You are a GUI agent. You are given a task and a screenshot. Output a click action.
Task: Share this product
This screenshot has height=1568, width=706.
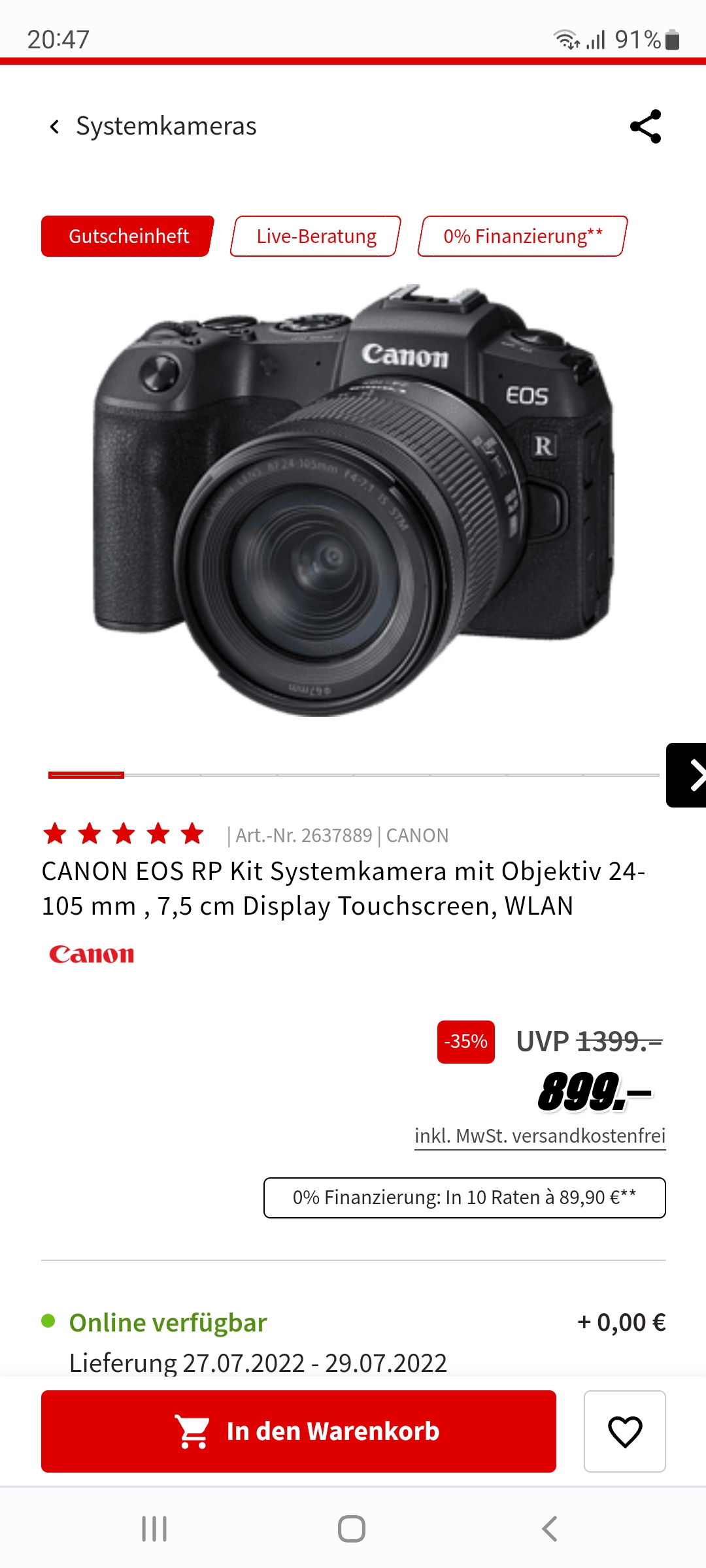pyautogui.click(x=645, y=126)
